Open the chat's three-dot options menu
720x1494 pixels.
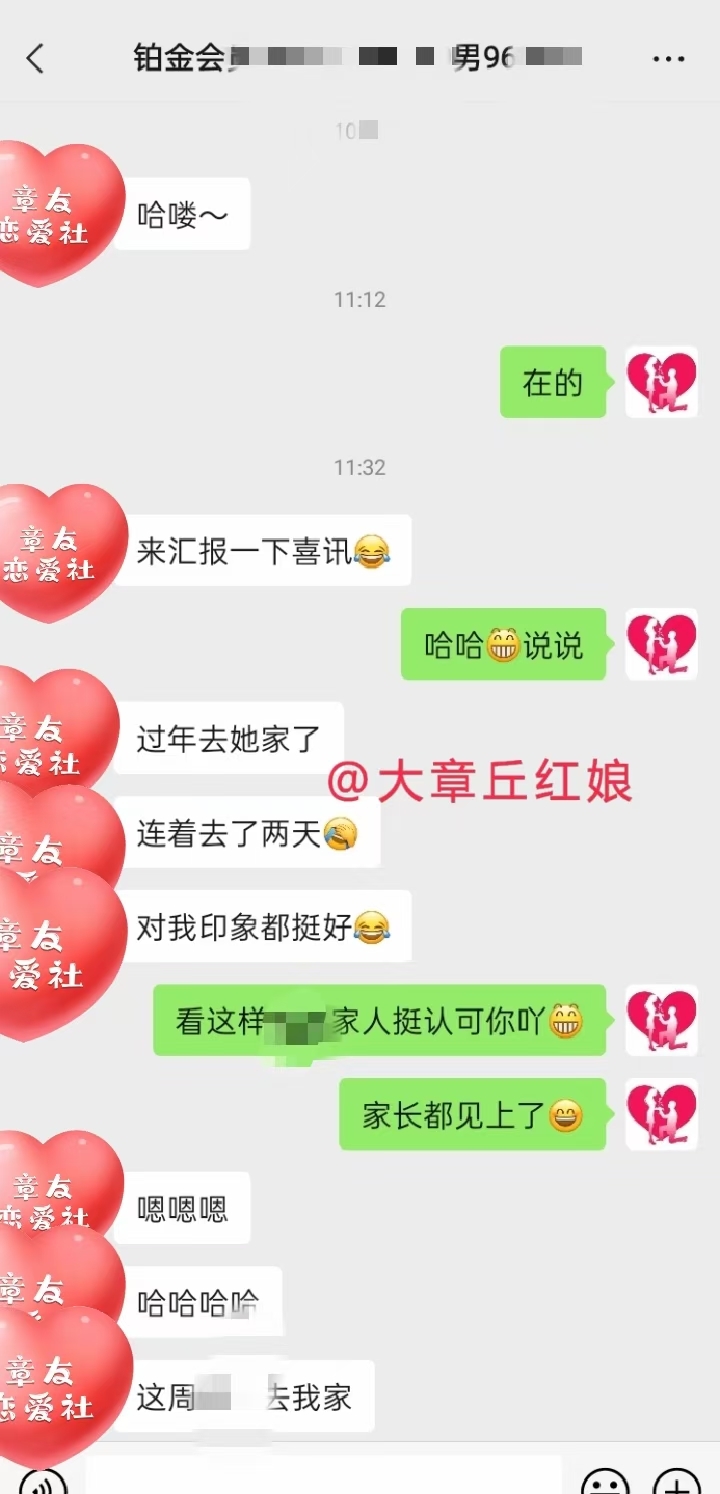click(668, 59)
